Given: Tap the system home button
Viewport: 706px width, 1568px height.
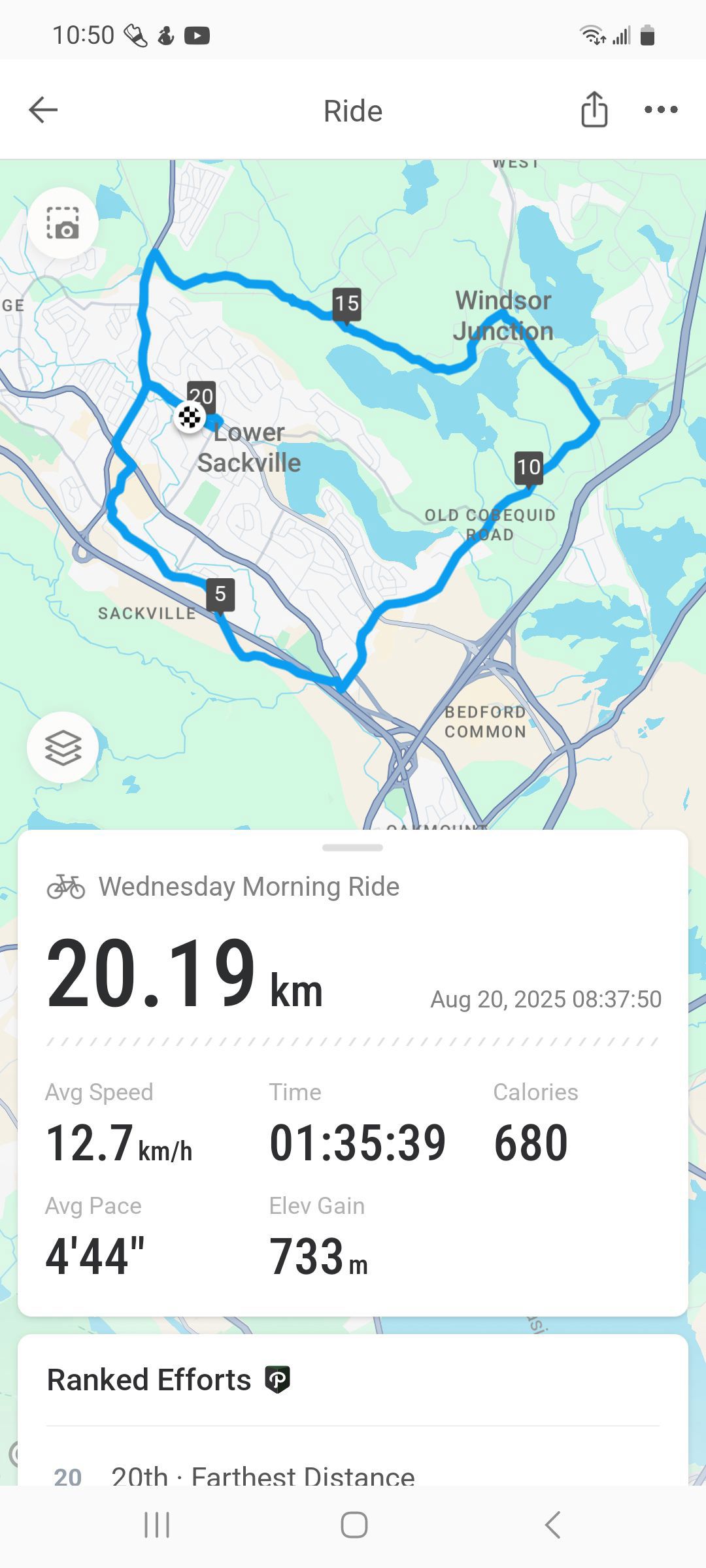Looking at the screenshot, I should 354,1526.
